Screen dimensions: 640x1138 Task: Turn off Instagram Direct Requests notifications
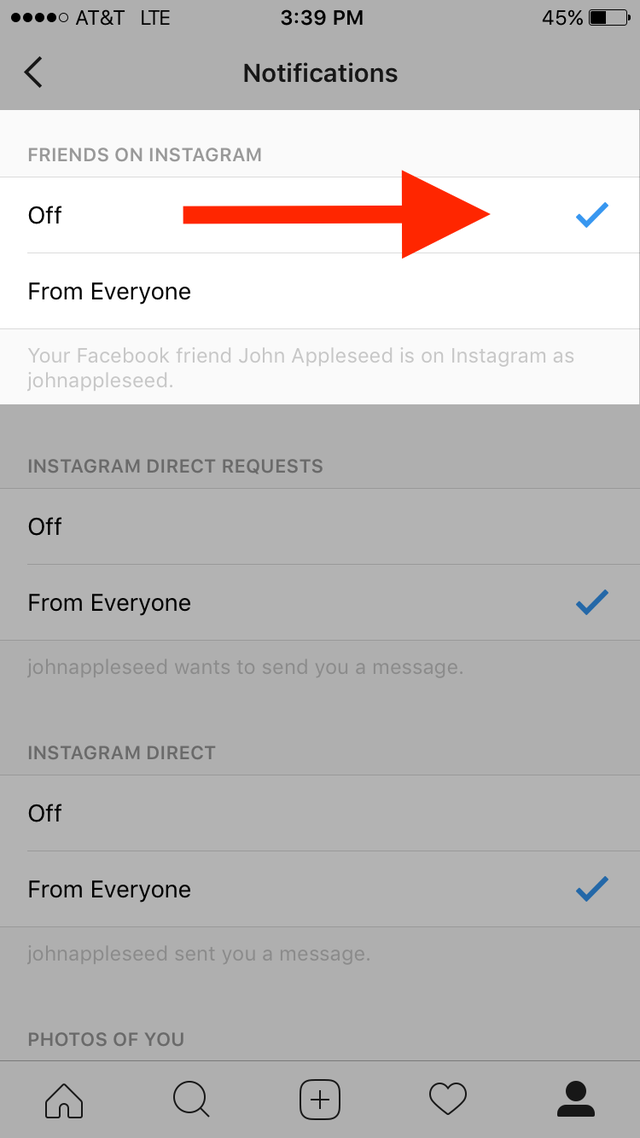click(320, 527)
